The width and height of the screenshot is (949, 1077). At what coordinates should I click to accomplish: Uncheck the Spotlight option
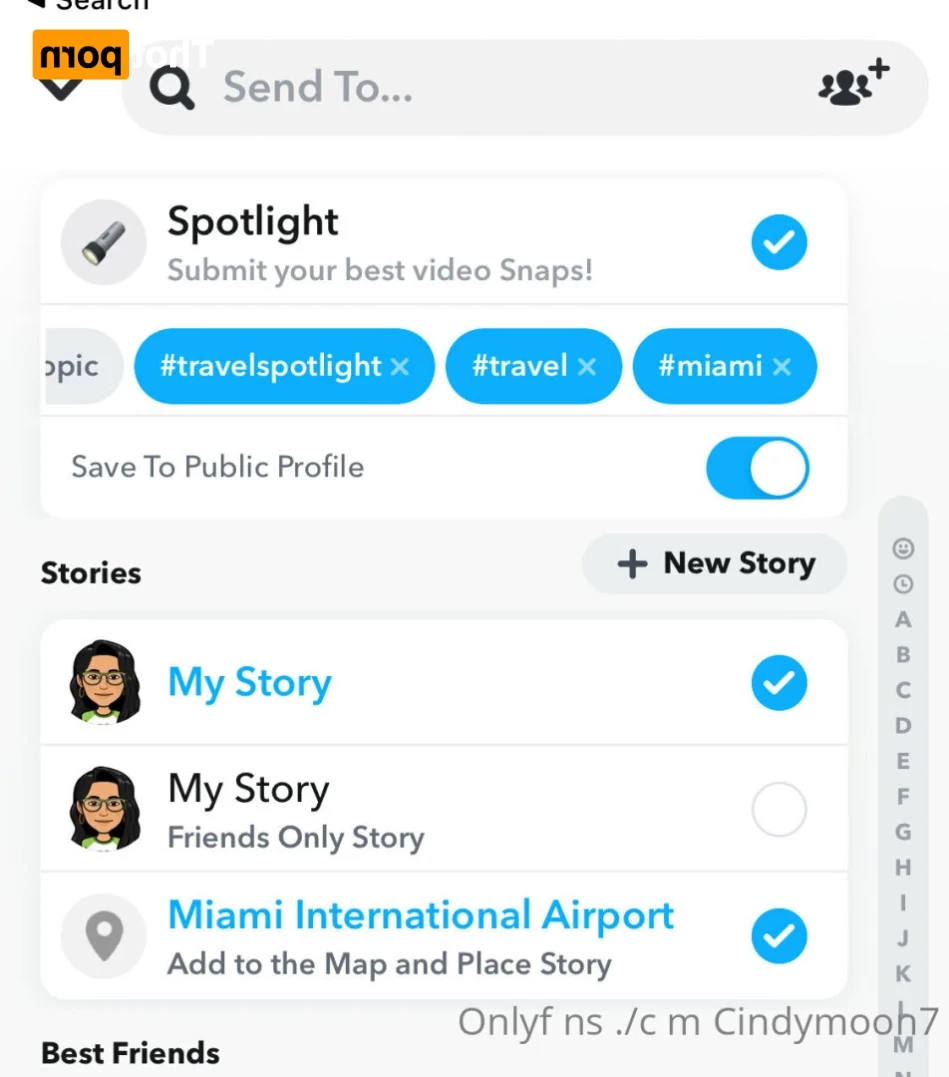point(779,243)
